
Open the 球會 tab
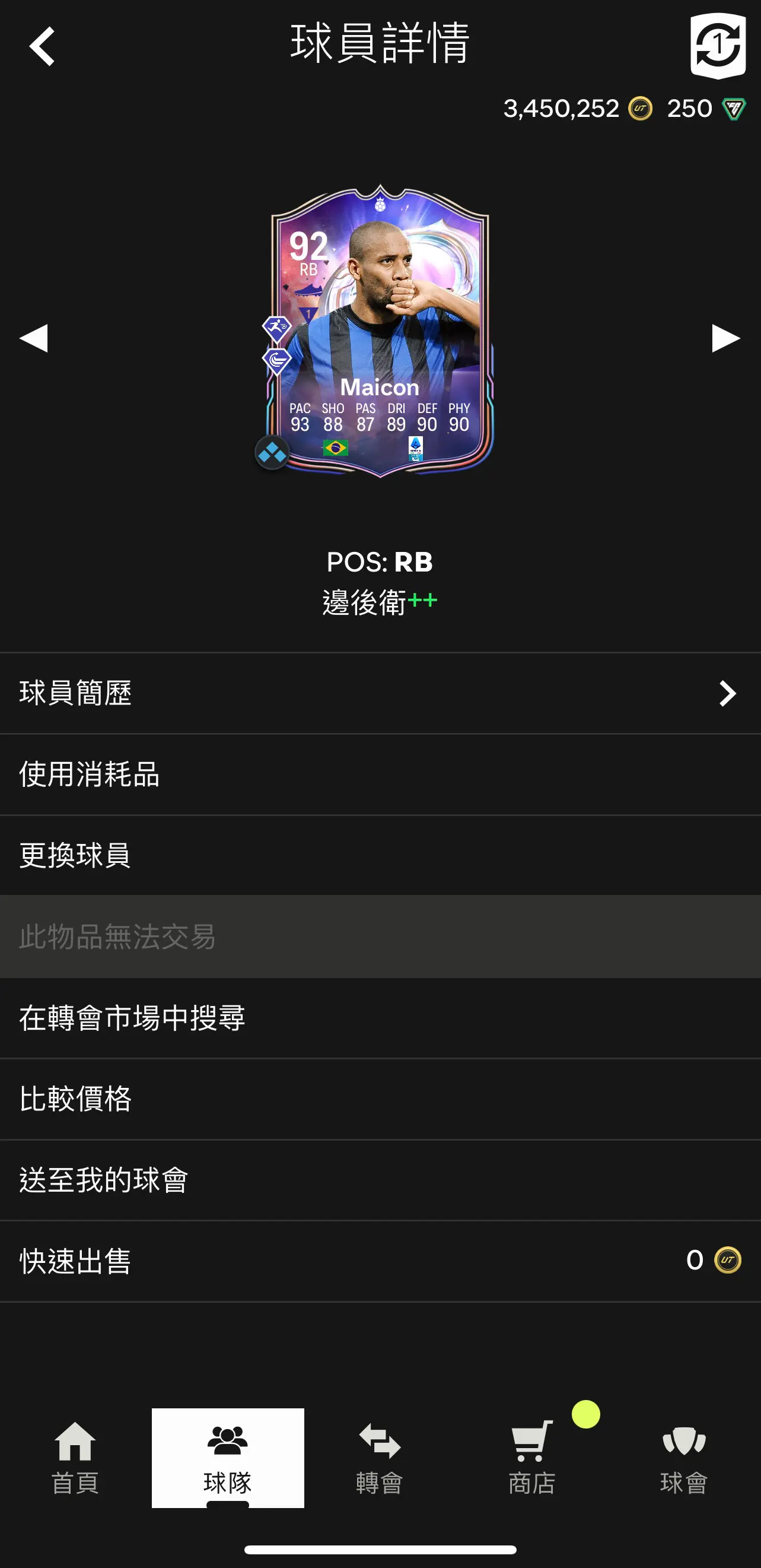(x=684, y=1458)
